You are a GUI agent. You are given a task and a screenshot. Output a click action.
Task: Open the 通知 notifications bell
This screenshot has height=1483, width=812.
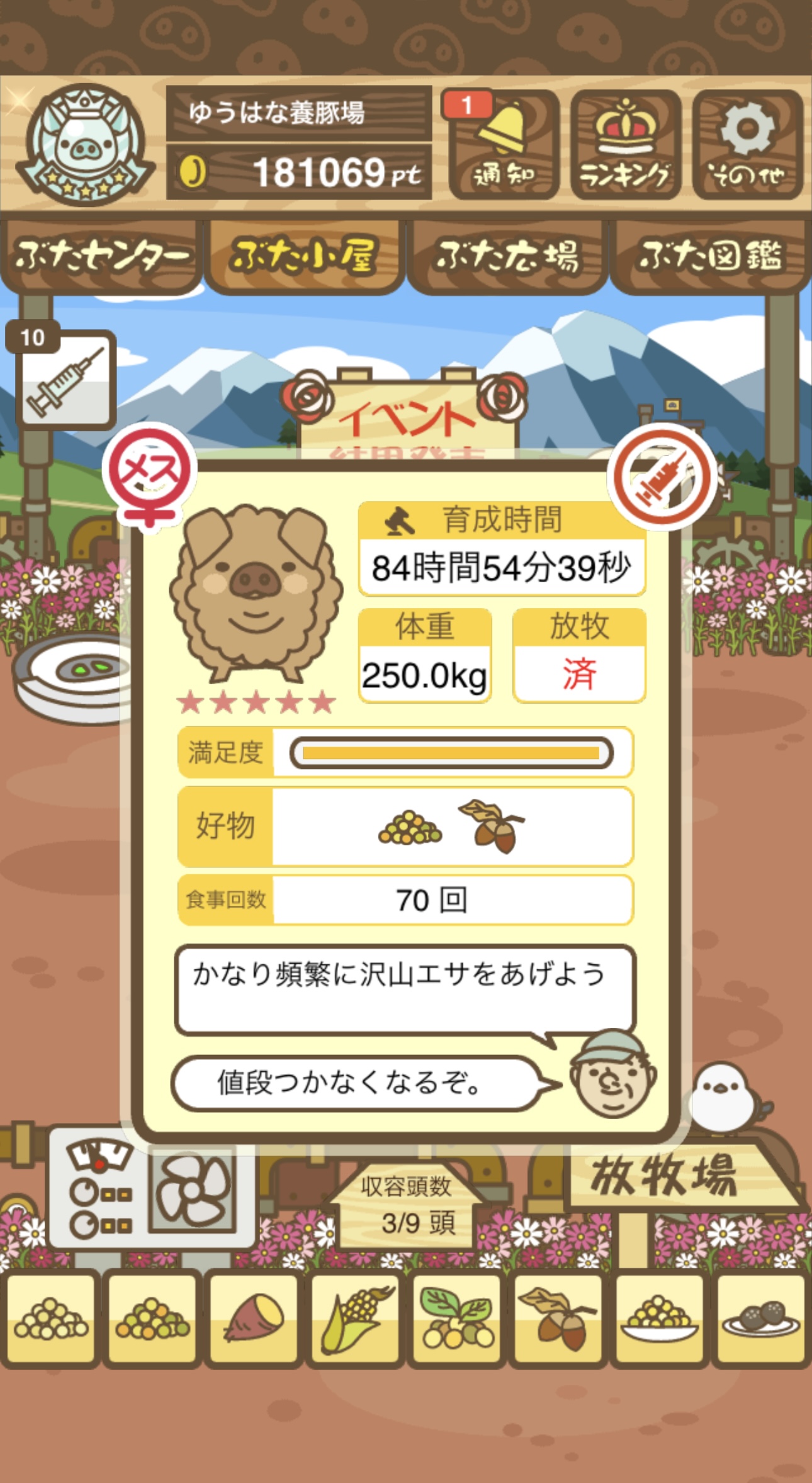(504, 145)
